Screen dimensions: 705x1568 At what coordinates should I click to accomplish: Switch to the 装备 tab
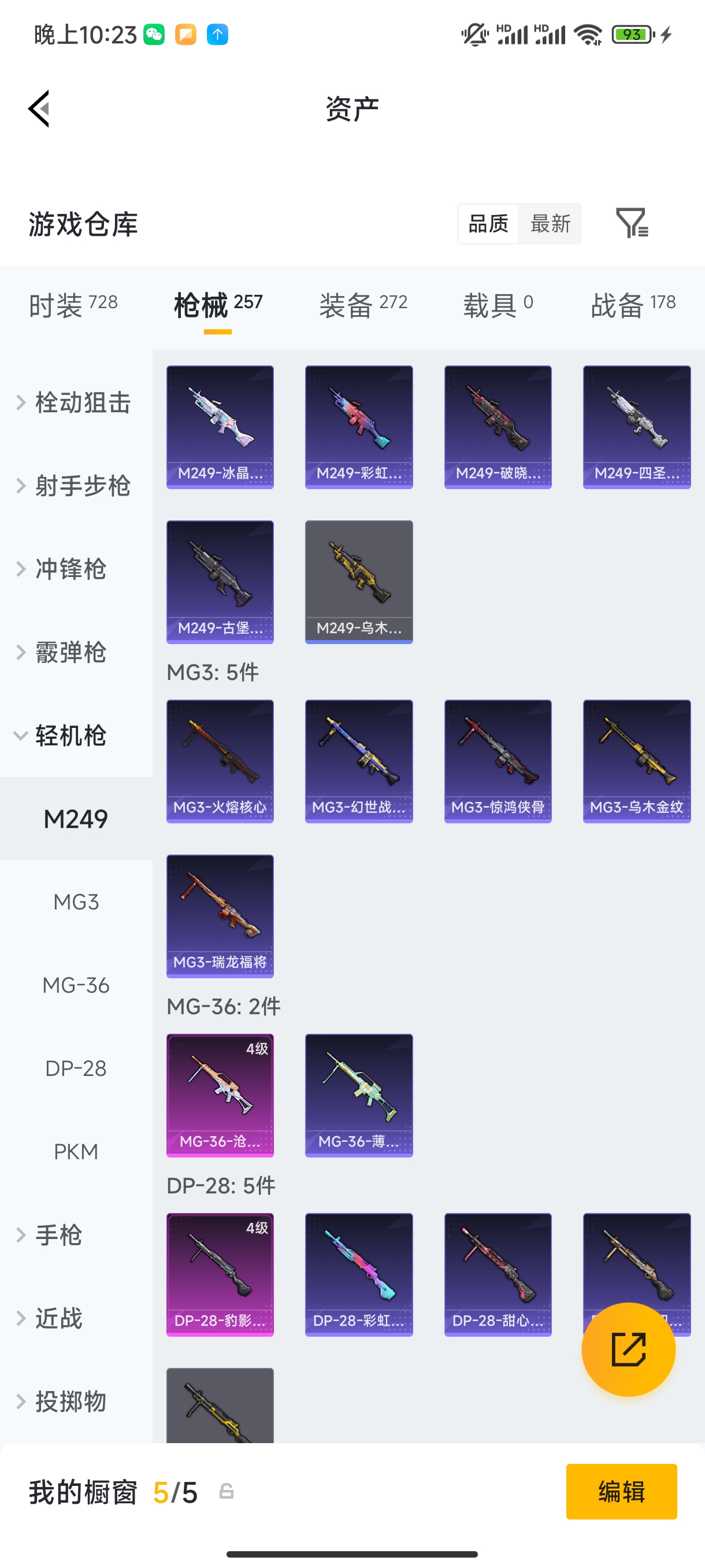[363, 304]
